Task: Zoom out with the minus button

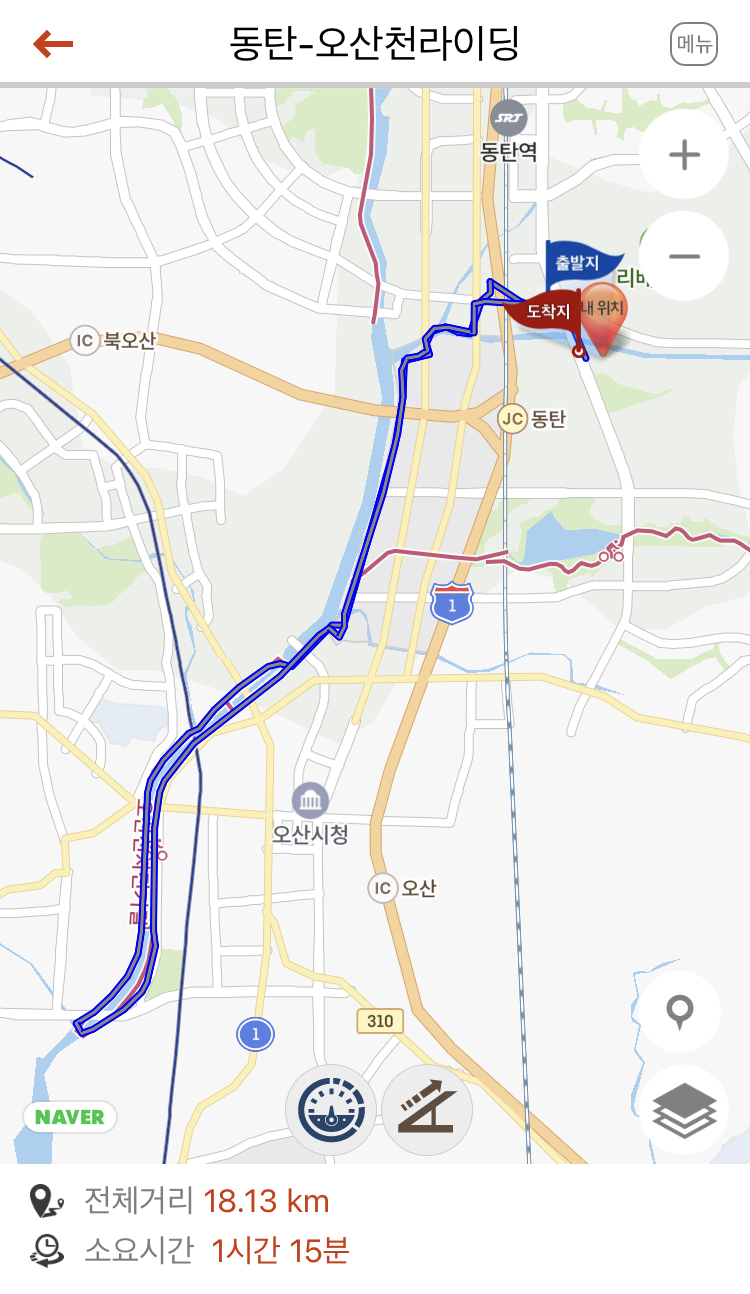Action: pos(684,256)
